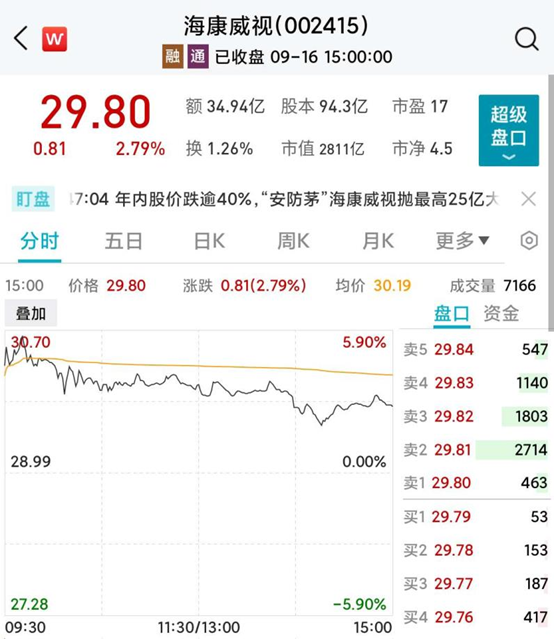The height and width of the screenshot is (639, 554).
Task: Open the 盯盘 news headline
Action: [x=284, y=200]
